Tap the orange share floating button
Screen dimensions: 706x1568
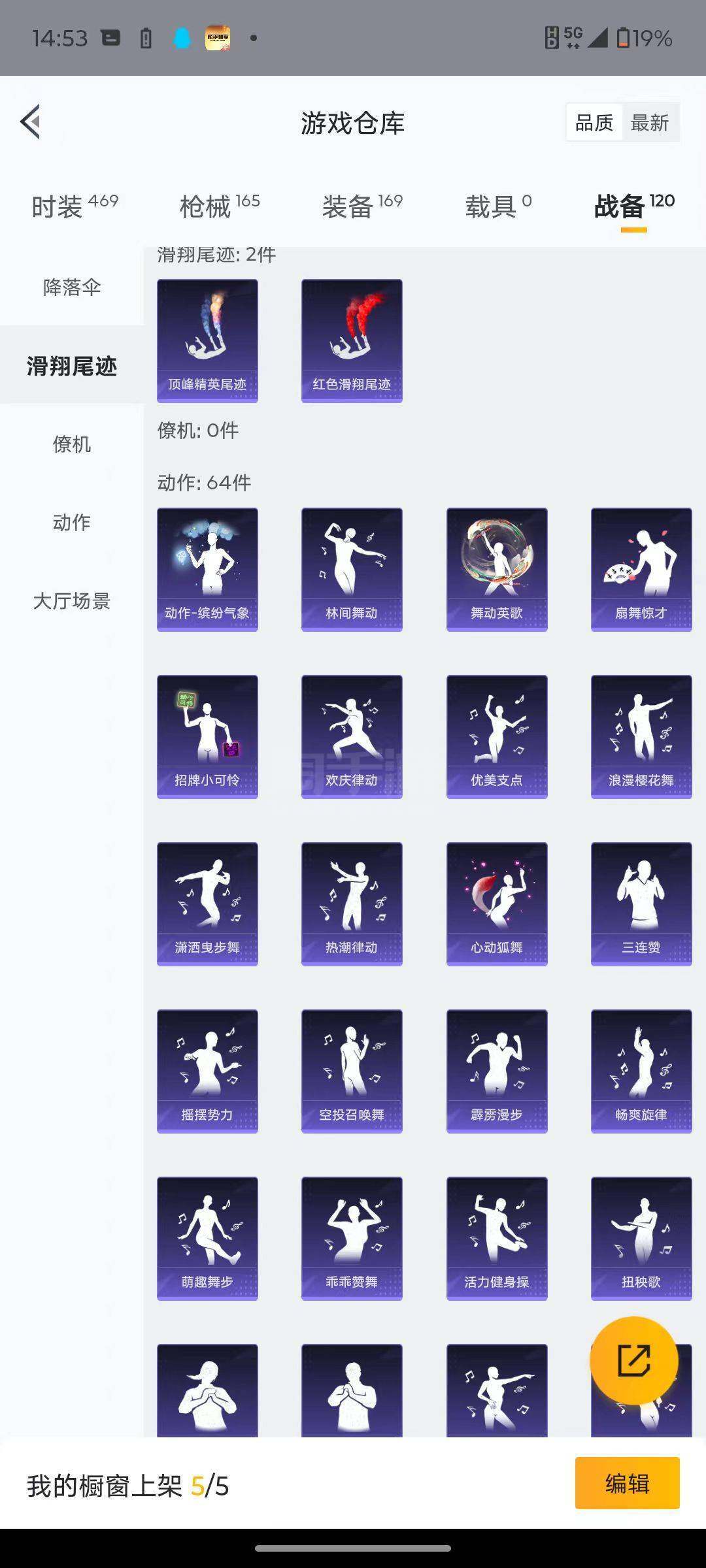[x=633, y=1361]
